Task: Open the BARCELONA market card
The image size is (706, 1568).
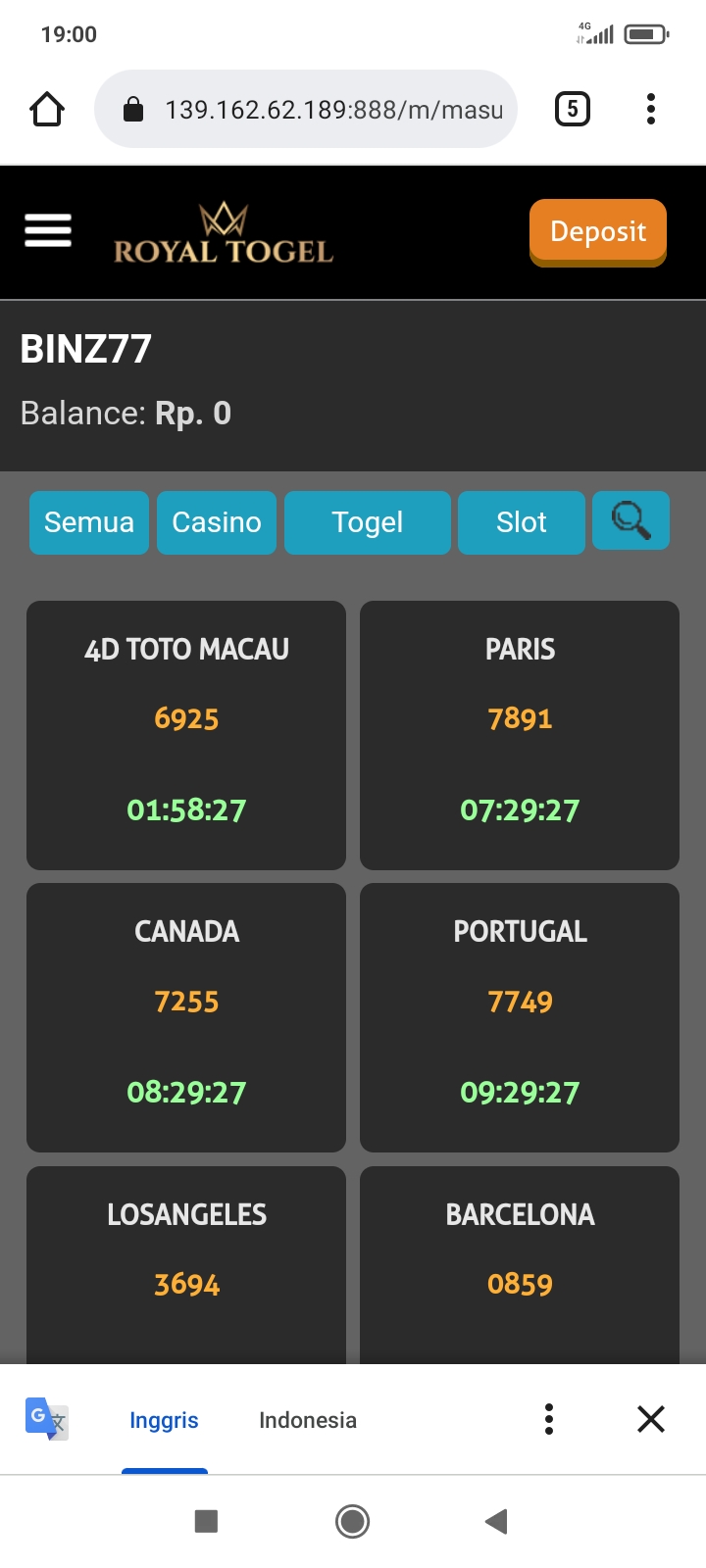Action: (520, 1265)
